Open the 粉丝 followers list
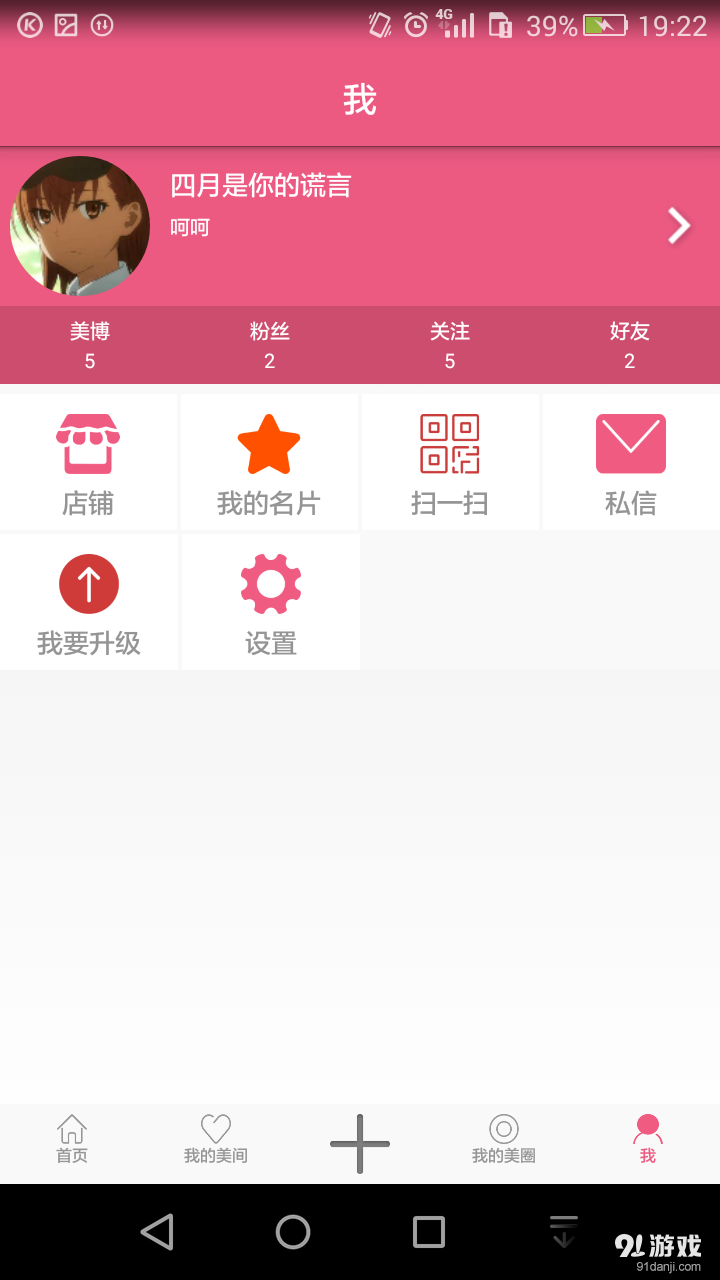This screenshot has width=720, height=1280. tap(270, 345)
